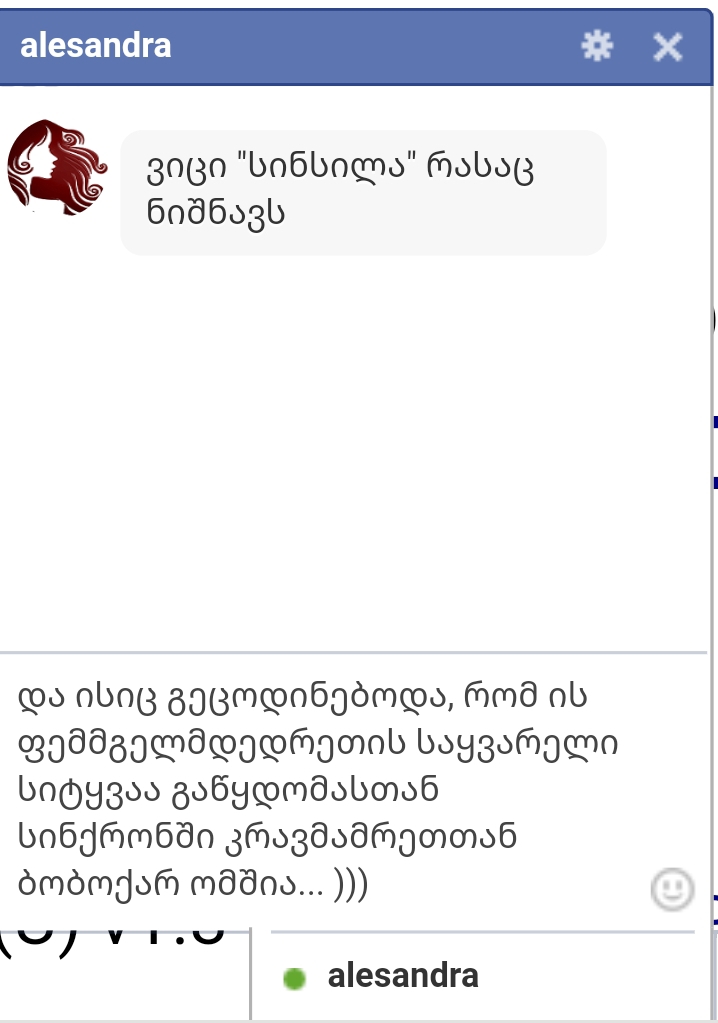Select the alesandra chat tab at bottom
The height and width of the screenshot is (1023, 718).
click(402, 976)
